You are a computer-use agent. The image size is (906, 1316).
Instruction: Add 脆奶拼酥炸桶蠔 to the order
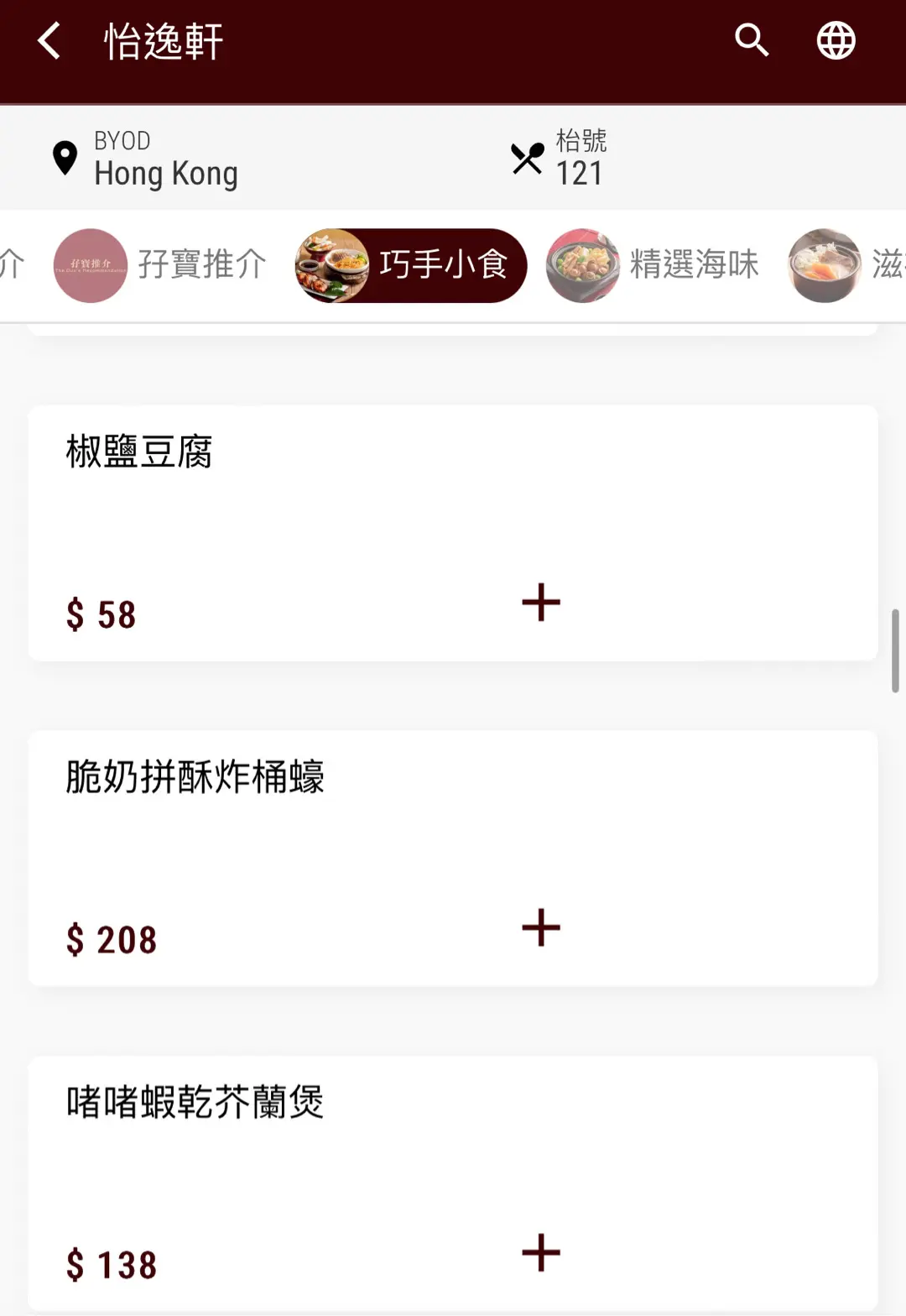click(540, 927)
